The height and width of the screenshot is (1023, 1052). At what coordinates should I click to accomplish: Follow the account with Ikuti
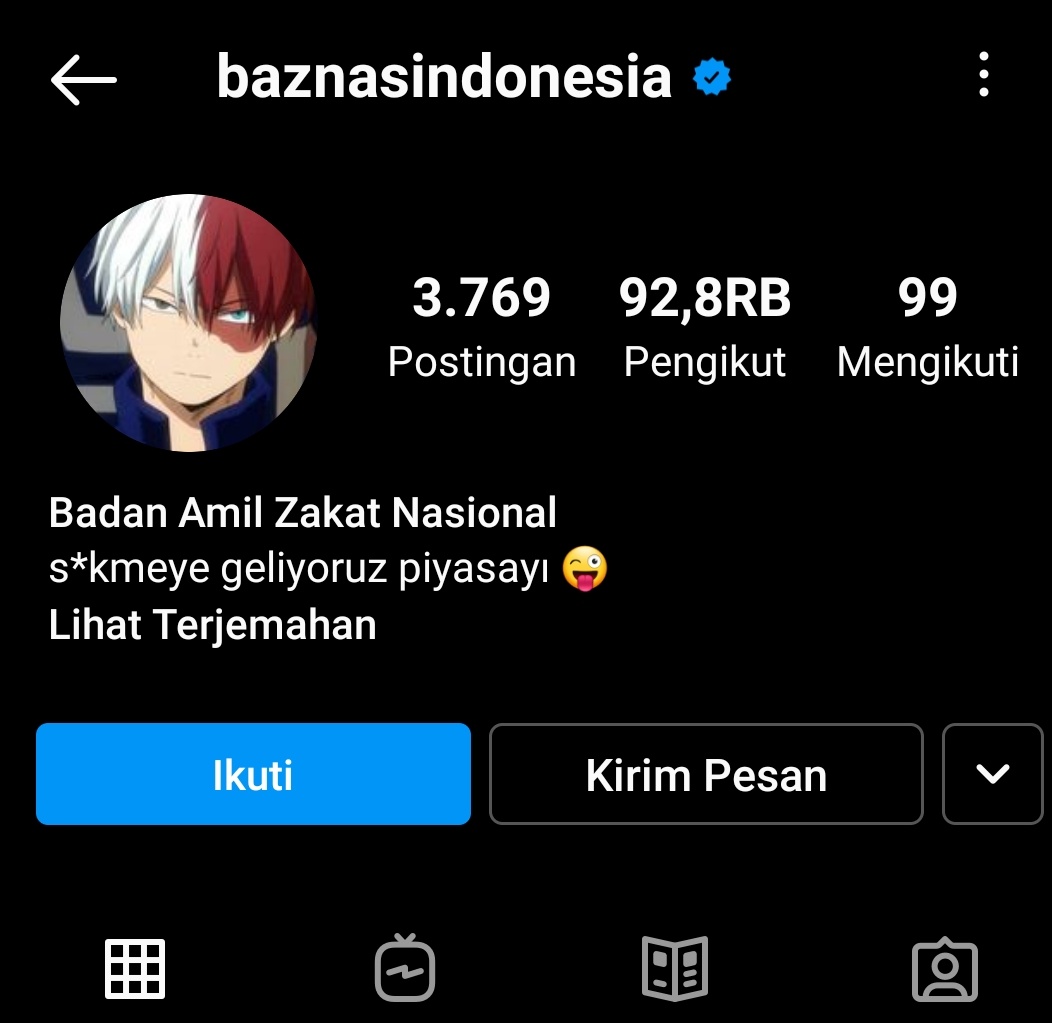click(253, 774)
